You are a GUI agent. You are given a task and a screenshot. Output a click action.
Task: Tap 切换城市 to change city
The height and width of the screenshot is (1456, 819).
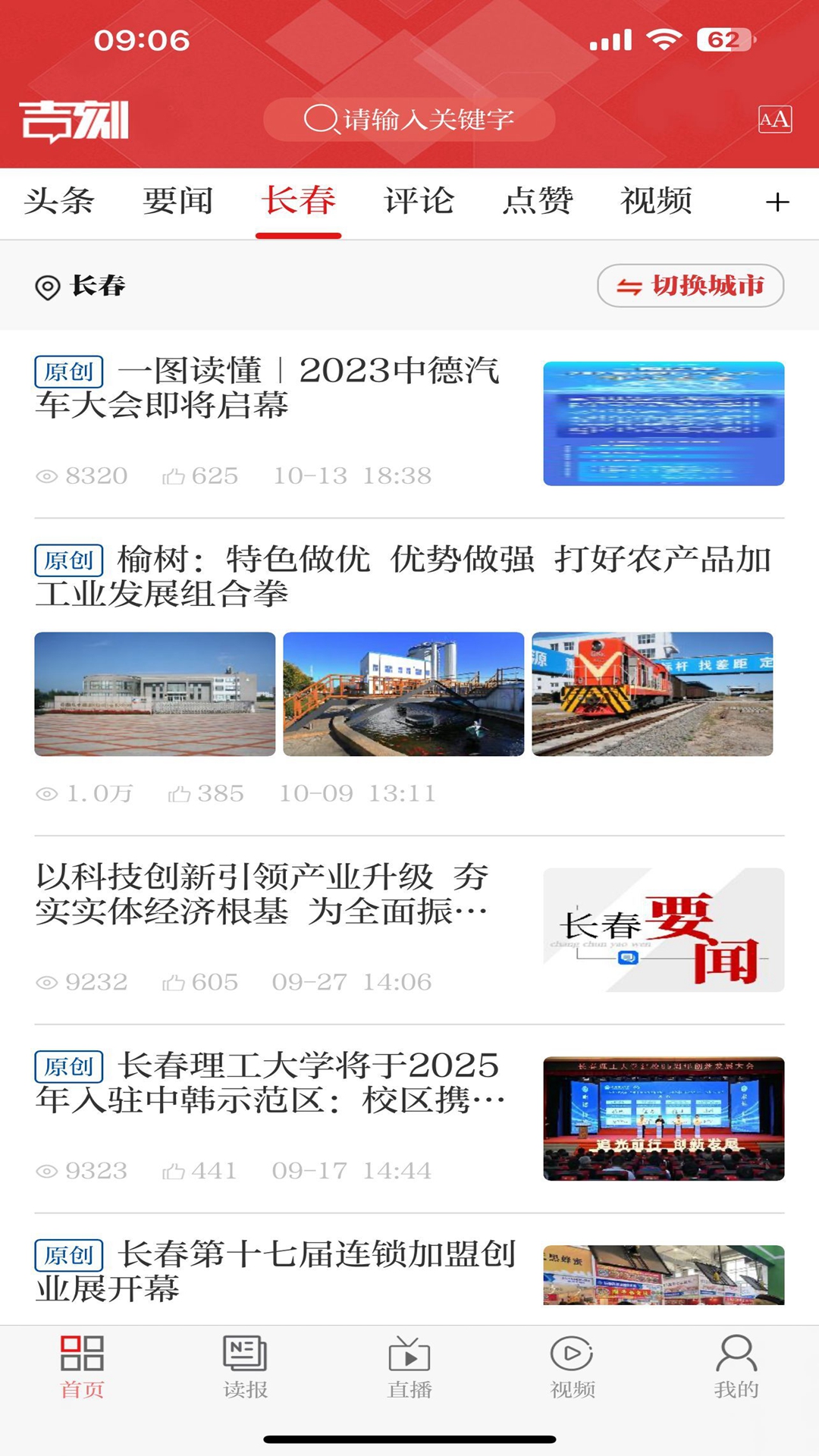click(692, 286)
